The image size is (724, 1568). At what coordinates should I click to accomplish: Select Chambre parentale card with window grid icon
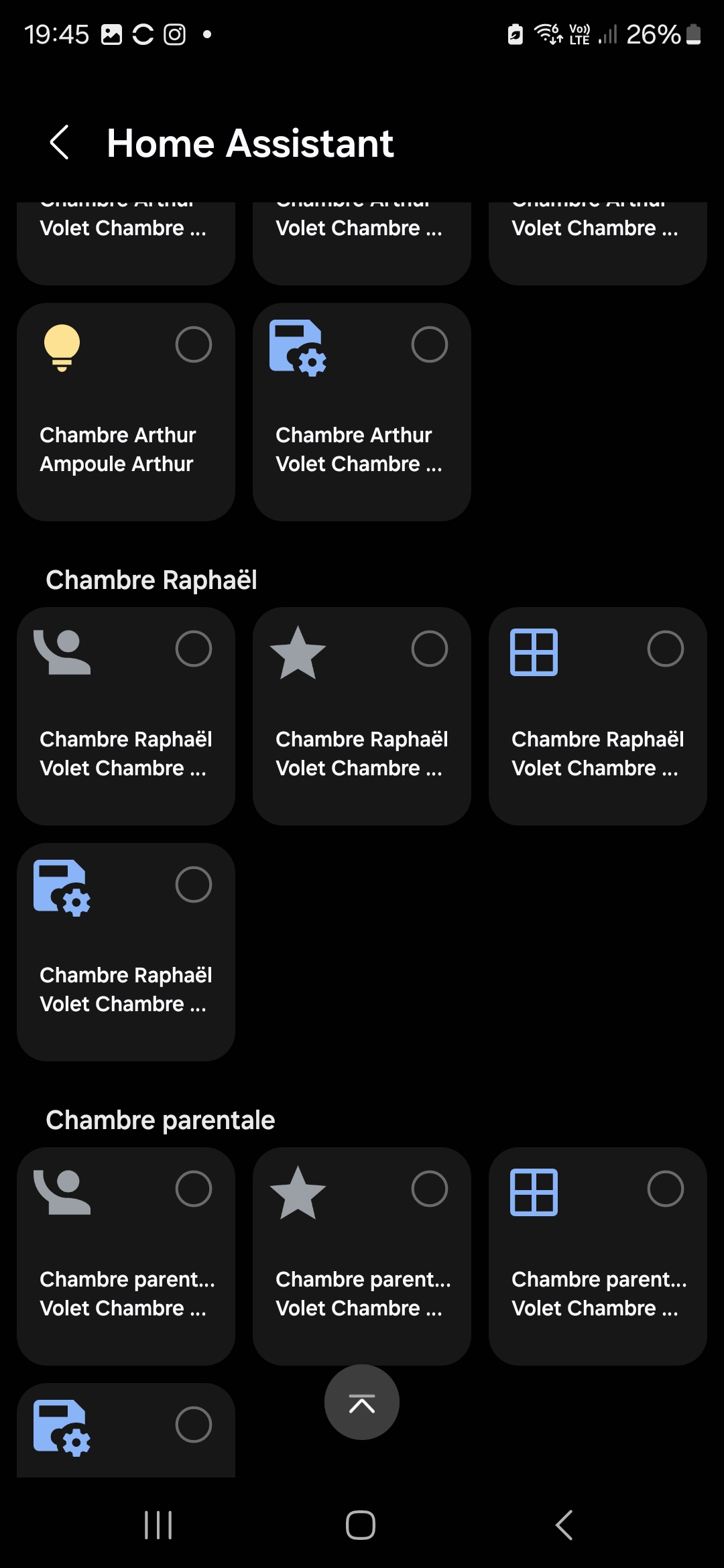click(x=598, y=1256)
